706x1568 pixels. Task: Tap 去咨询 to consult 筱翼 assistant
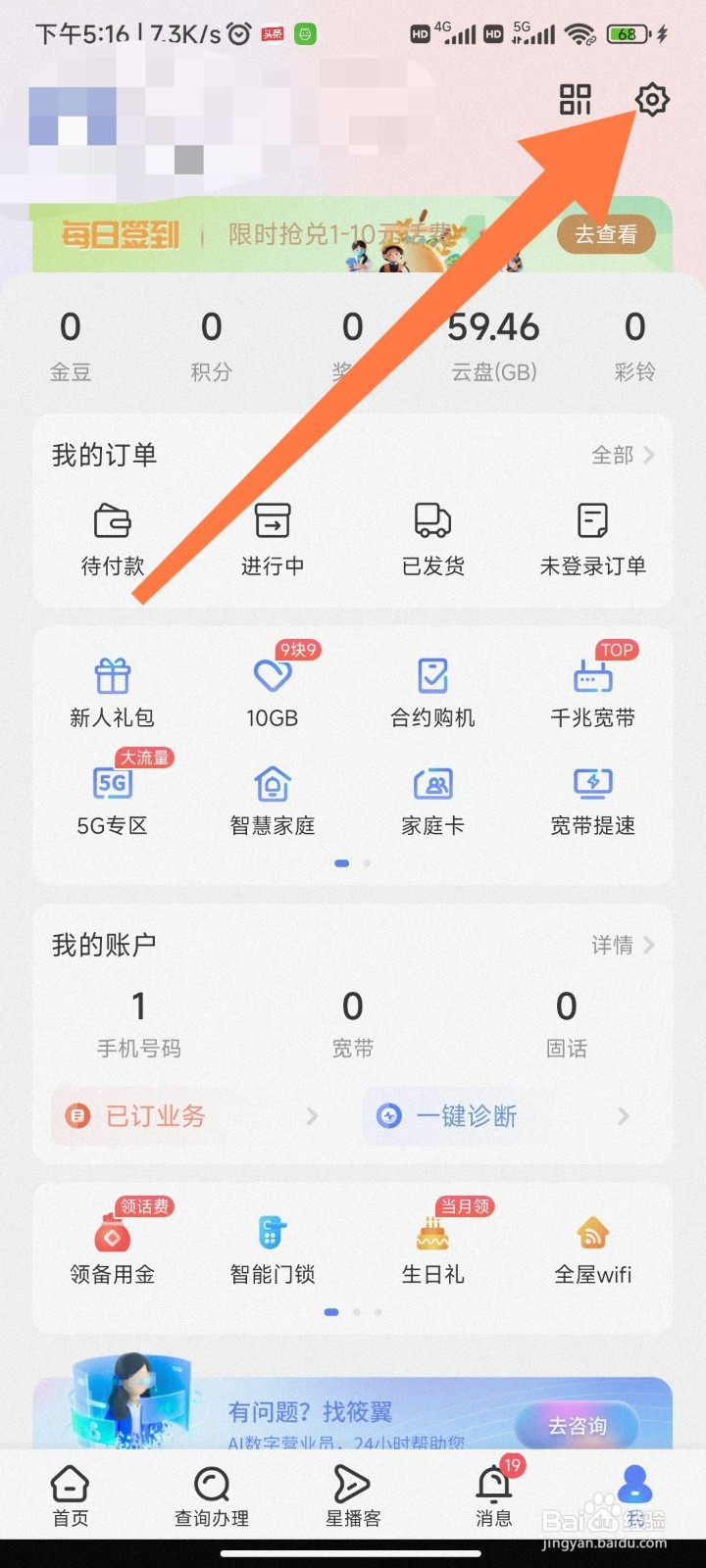[579, 1426]
